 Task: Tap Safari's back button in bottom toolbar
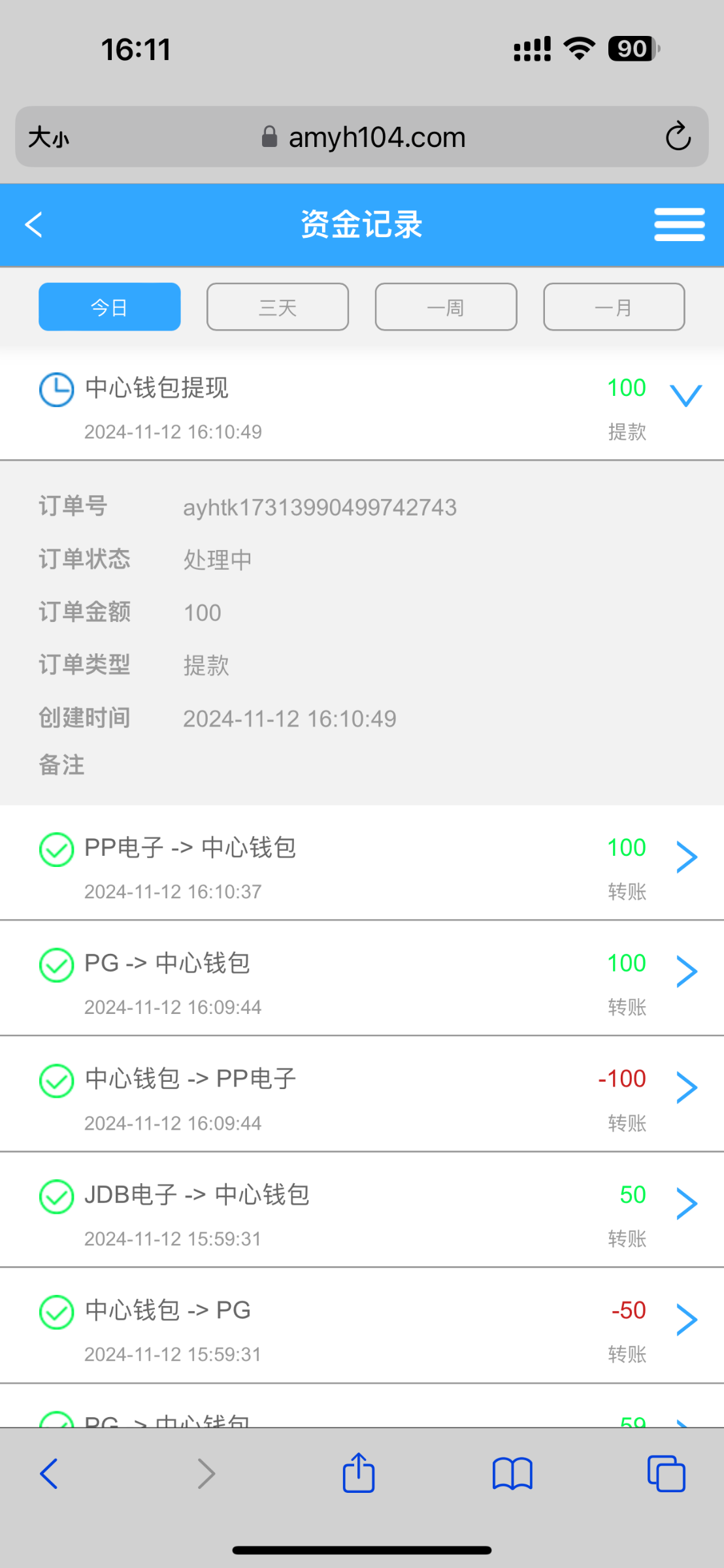click(49, 1474)
